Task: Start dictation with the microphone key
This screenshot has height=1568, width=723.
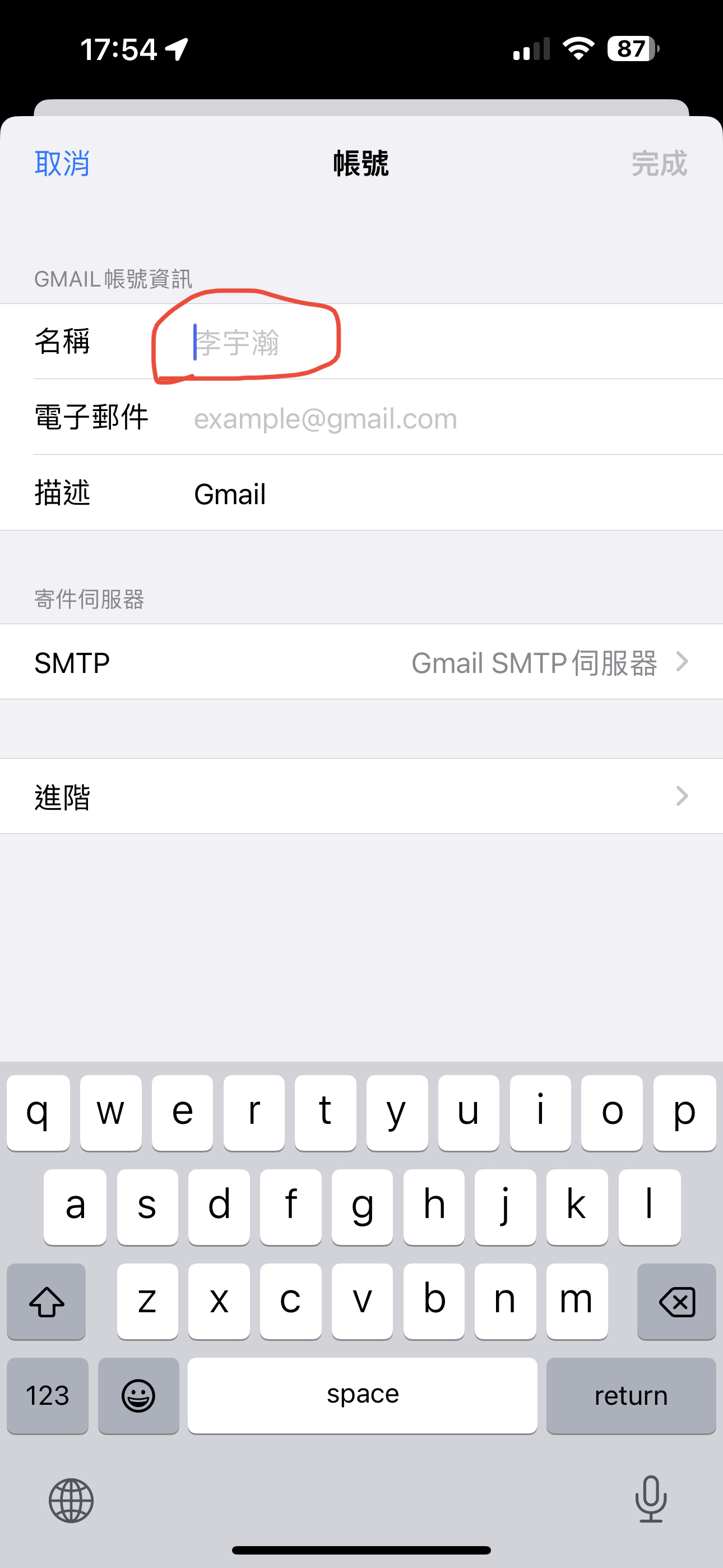Action: pos(651,1498)
